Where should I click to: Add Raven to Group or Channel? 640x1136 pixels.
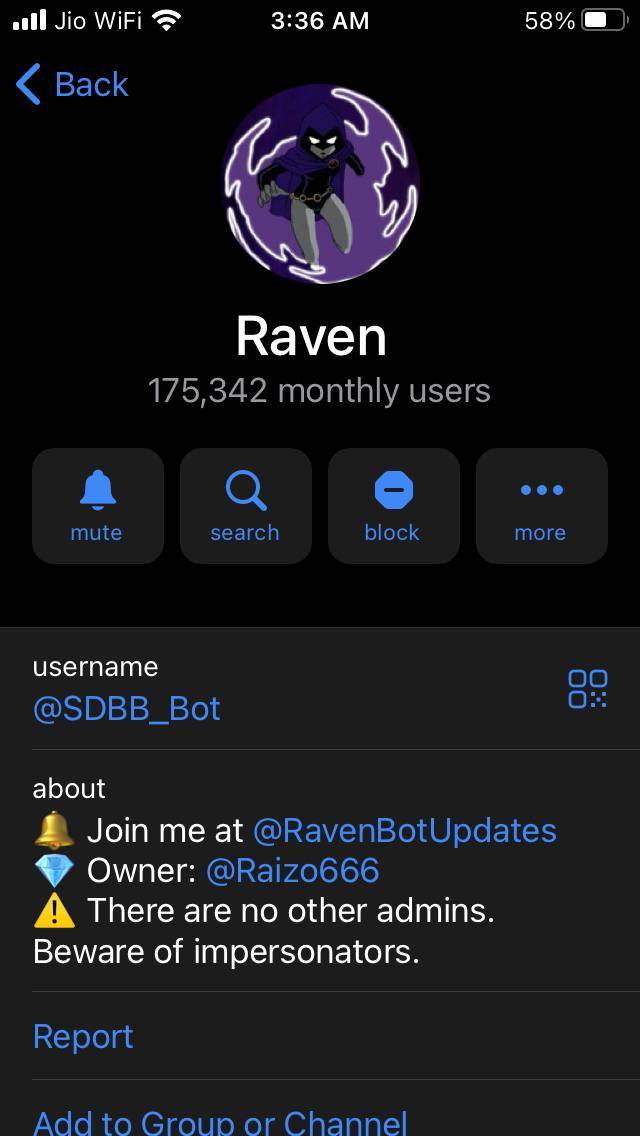coord(220,1121)
